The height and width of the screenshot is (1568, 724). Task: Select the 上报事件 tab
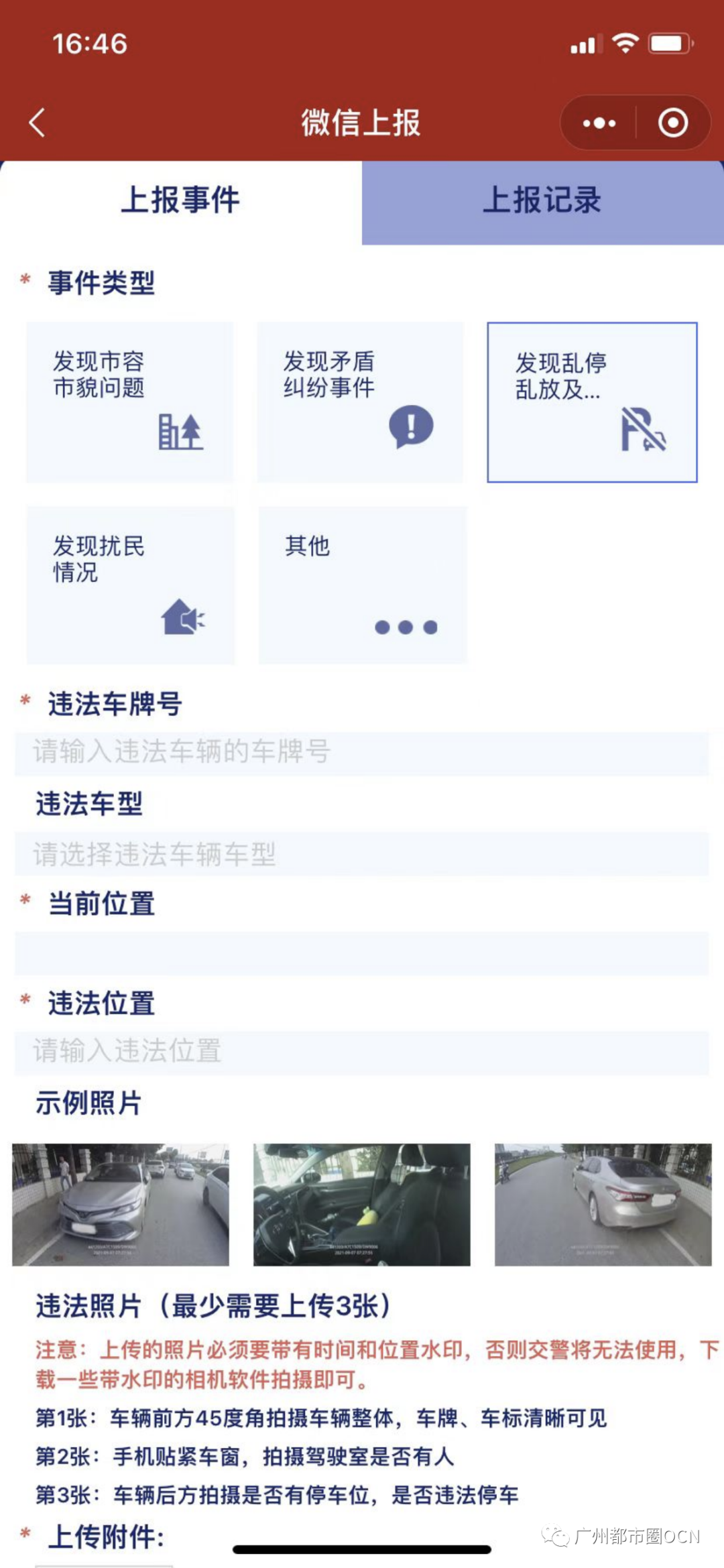(180, 200)
